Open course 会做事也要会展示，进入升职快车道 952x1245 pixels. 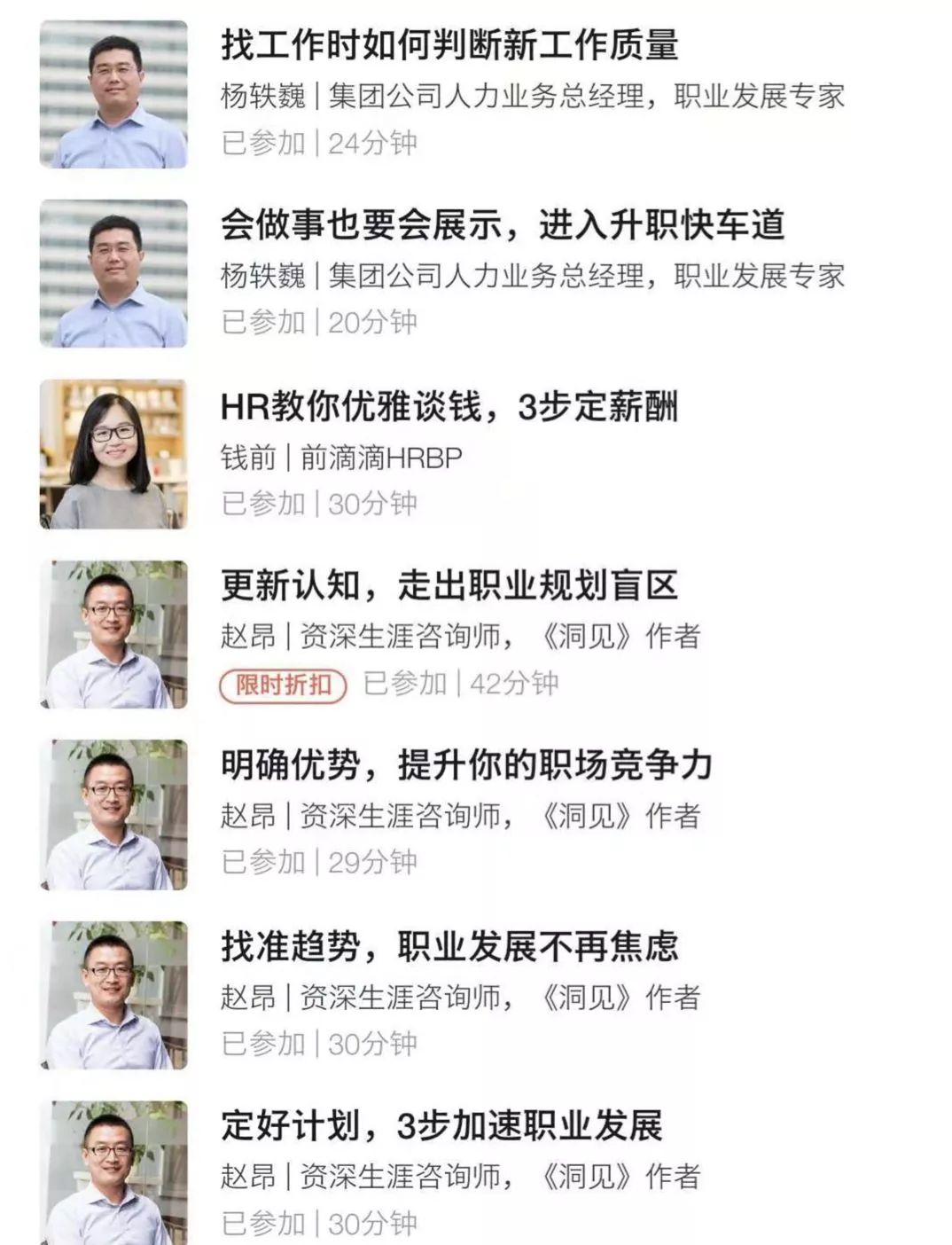coord(502,225)
